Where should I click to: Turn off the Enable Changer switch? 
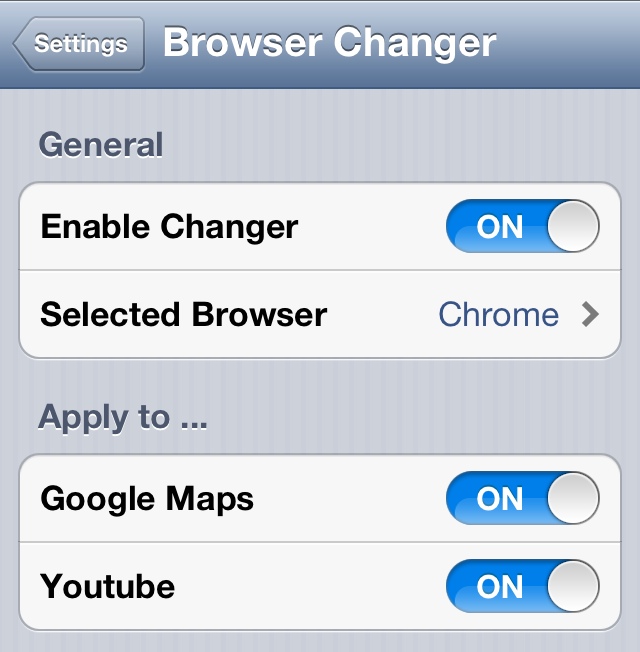522,227
